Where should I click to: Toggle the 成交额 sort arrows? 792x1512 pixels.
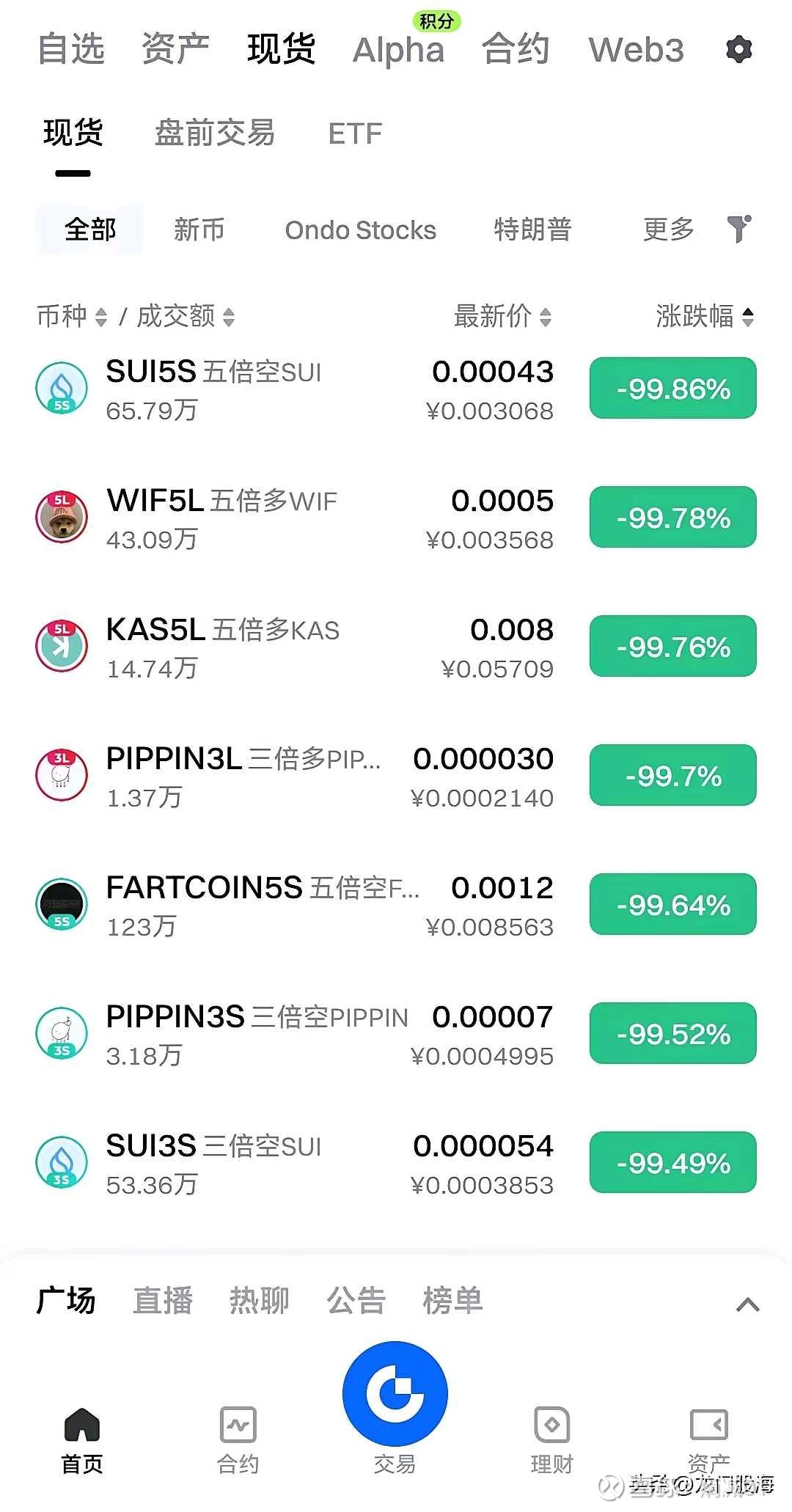click(x=230, y=317)
